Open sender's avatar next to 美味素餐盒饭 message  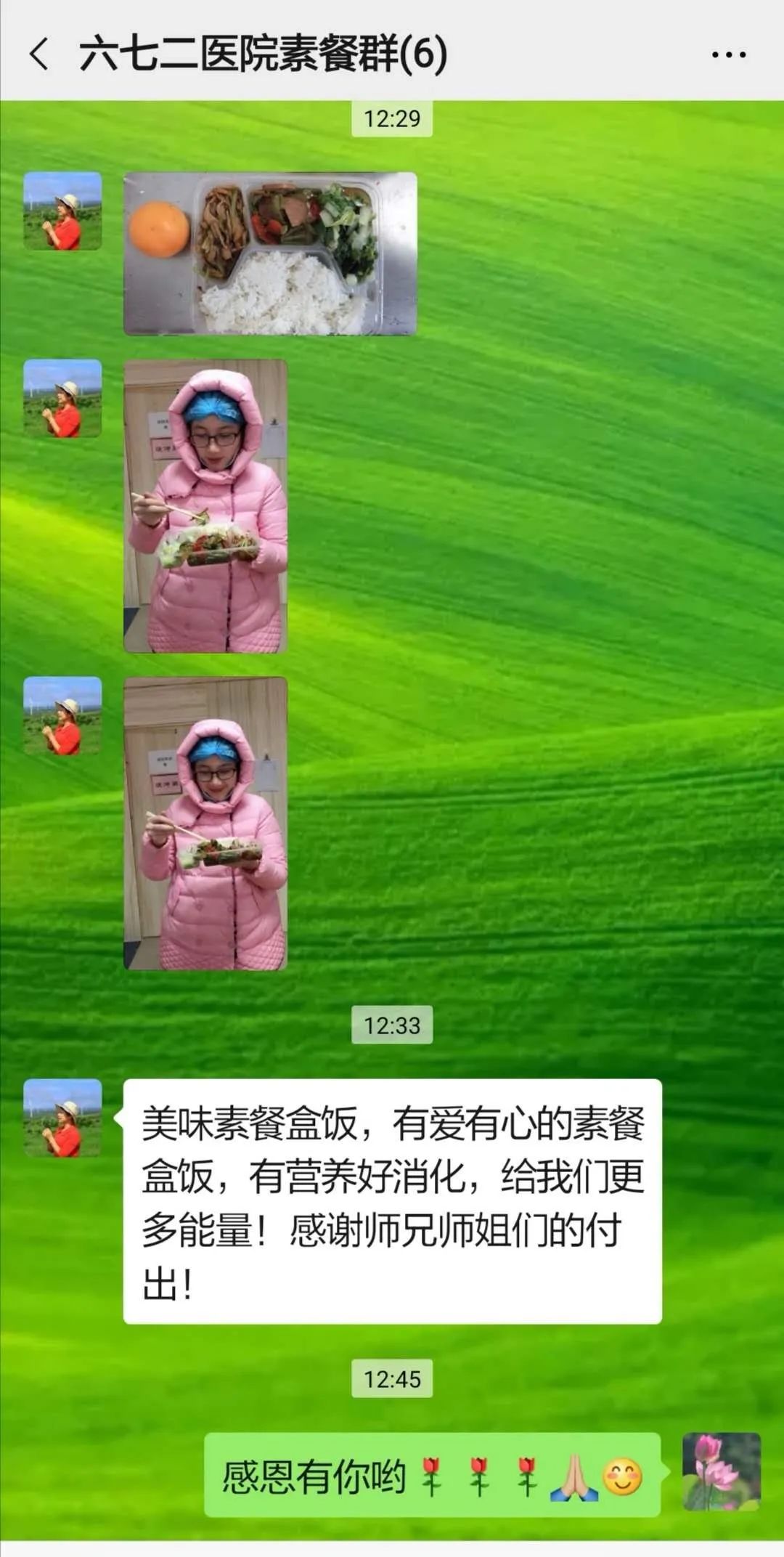click(x=62, y=1118)
